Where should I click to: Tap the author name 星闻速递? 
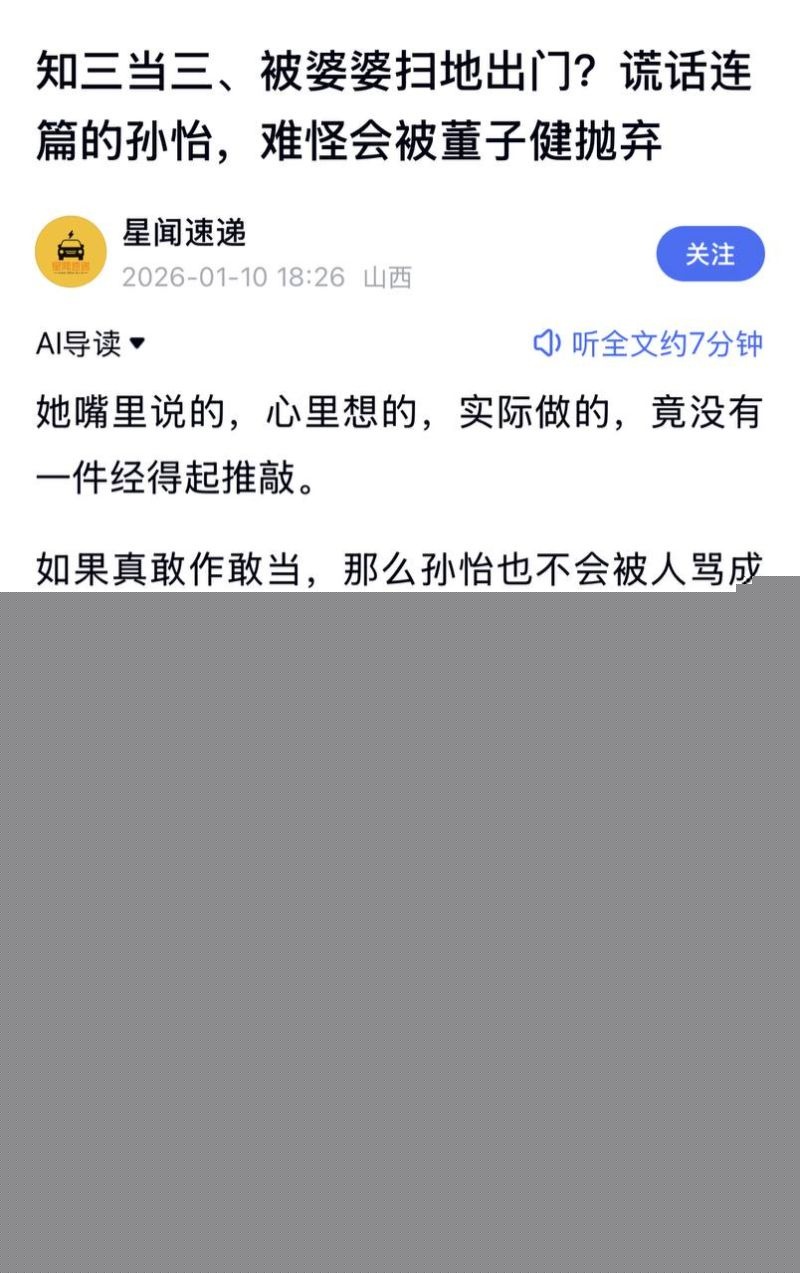coord(187,234)
